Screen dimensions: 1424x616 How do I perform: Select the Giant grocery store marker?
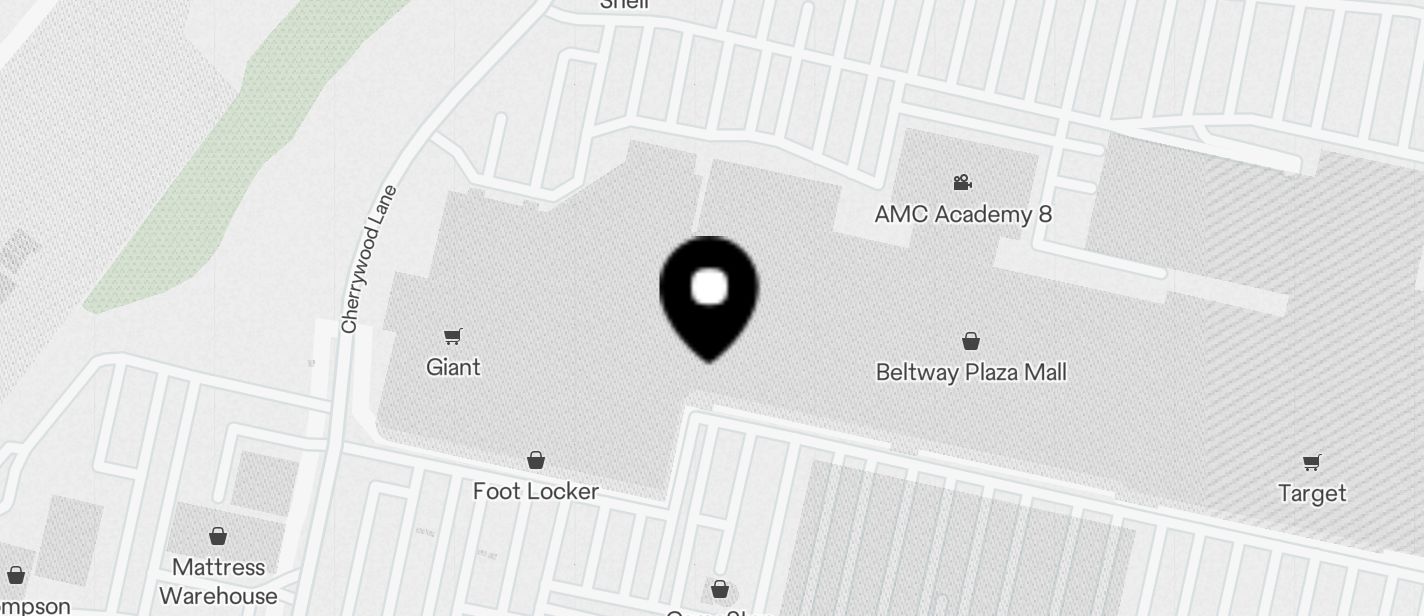coord(453,337)
